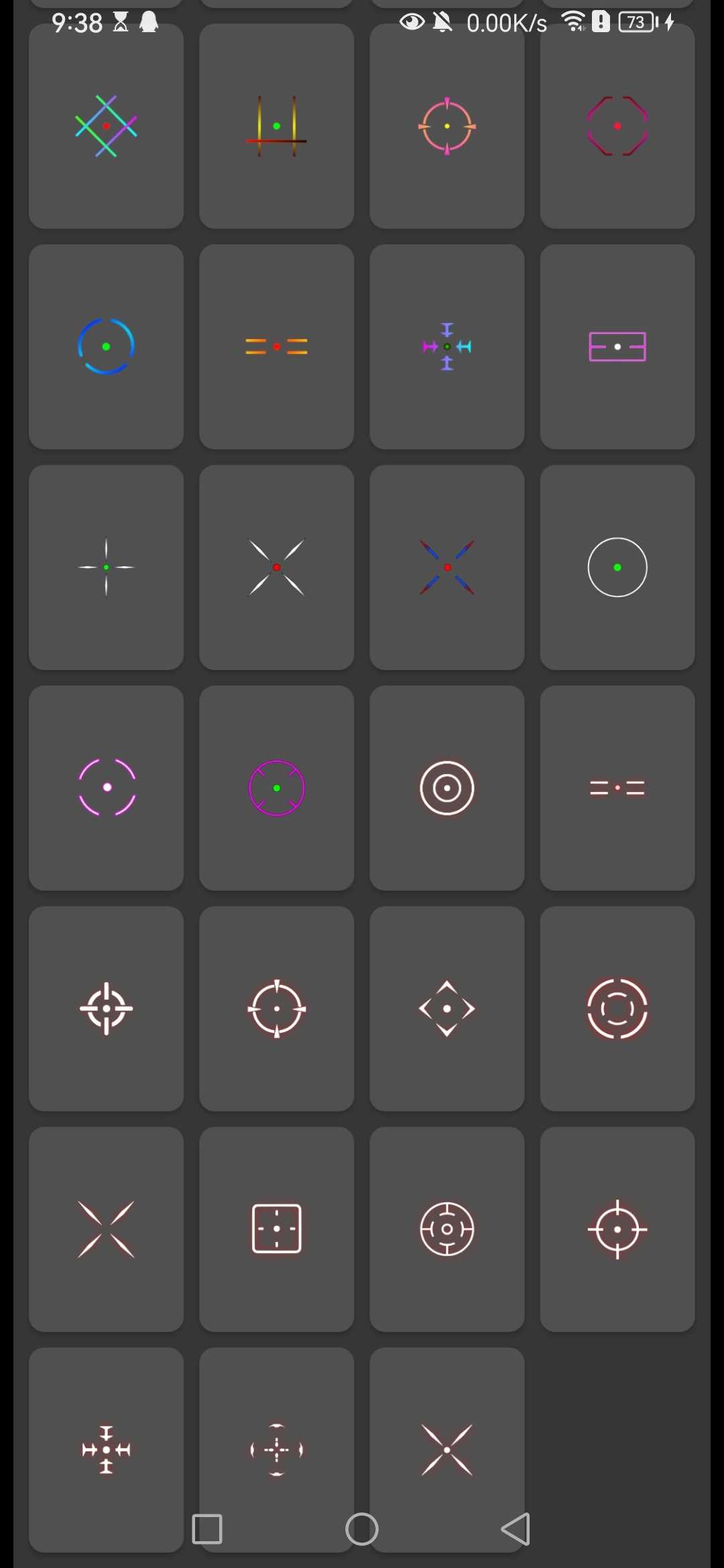Pick the blue-red X crosshair

[x=446, y=567]
